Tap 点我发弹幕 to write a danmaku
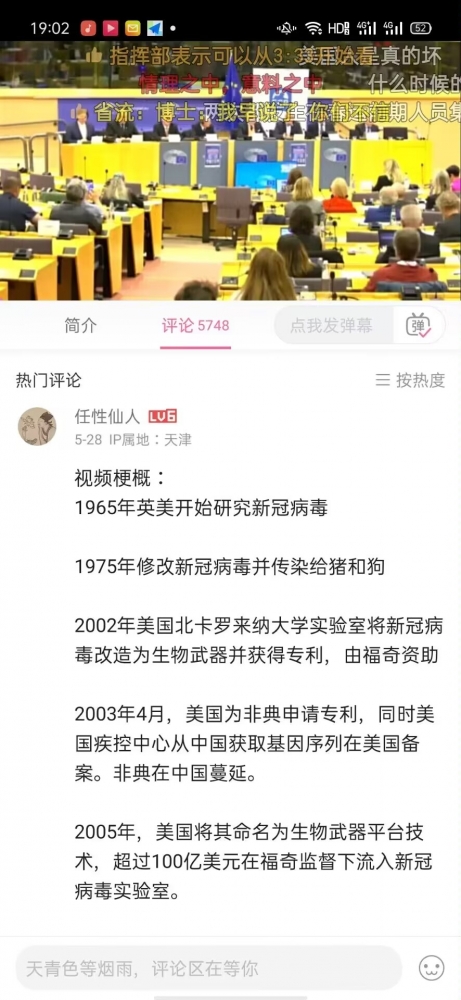This screenshot has height=1000, width=461. pyautogui.click(x=331, y=325)
